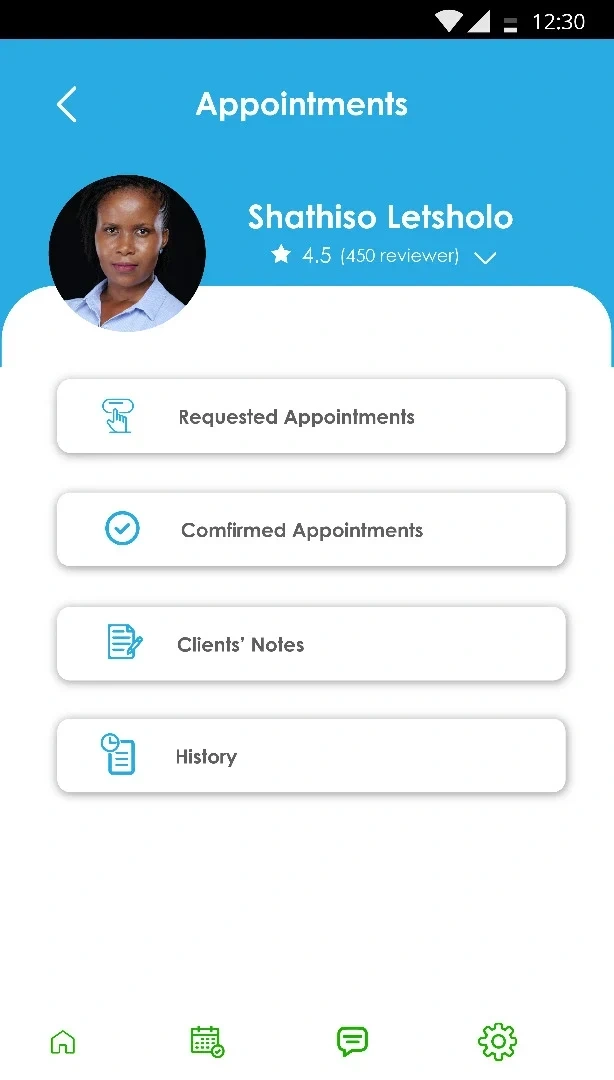Image resolution: width=614 pixels, height=1080 pixels.
Task: Go back using the top arrow
Action: click(67, 104)
